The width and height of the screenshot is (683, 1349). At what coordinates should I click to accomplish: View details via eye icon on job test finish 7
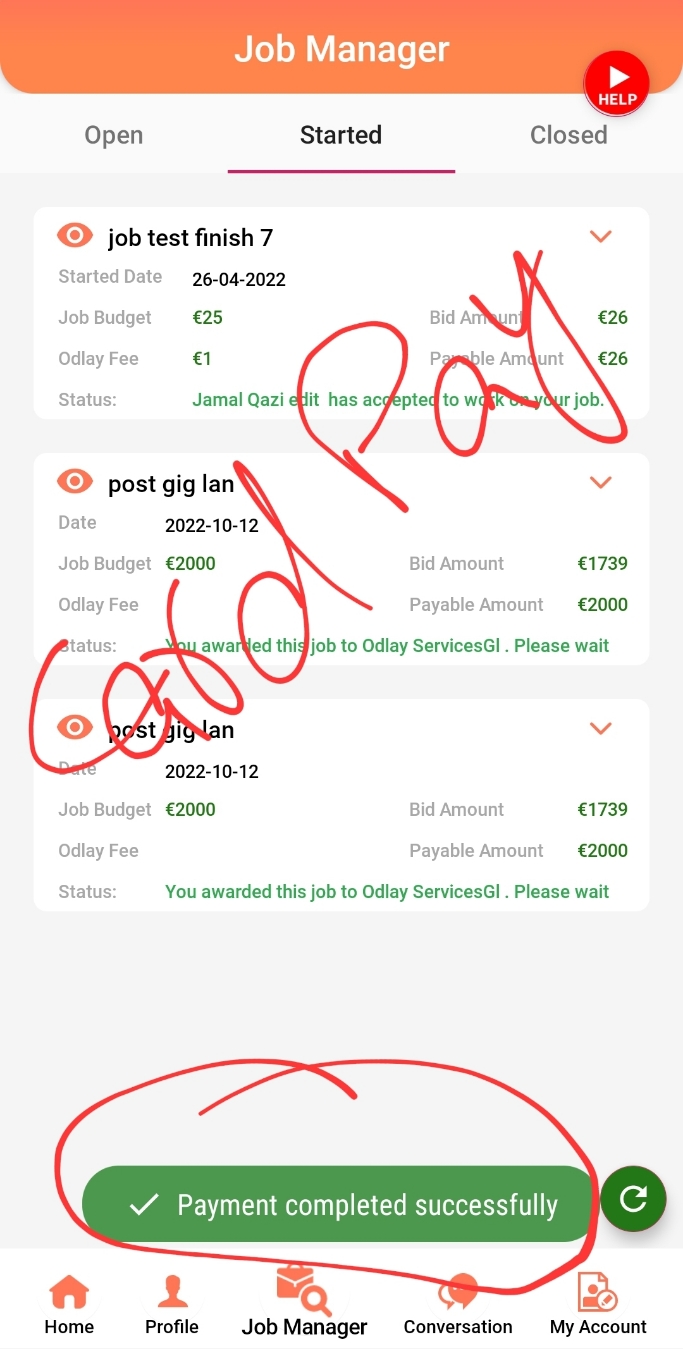75,235
